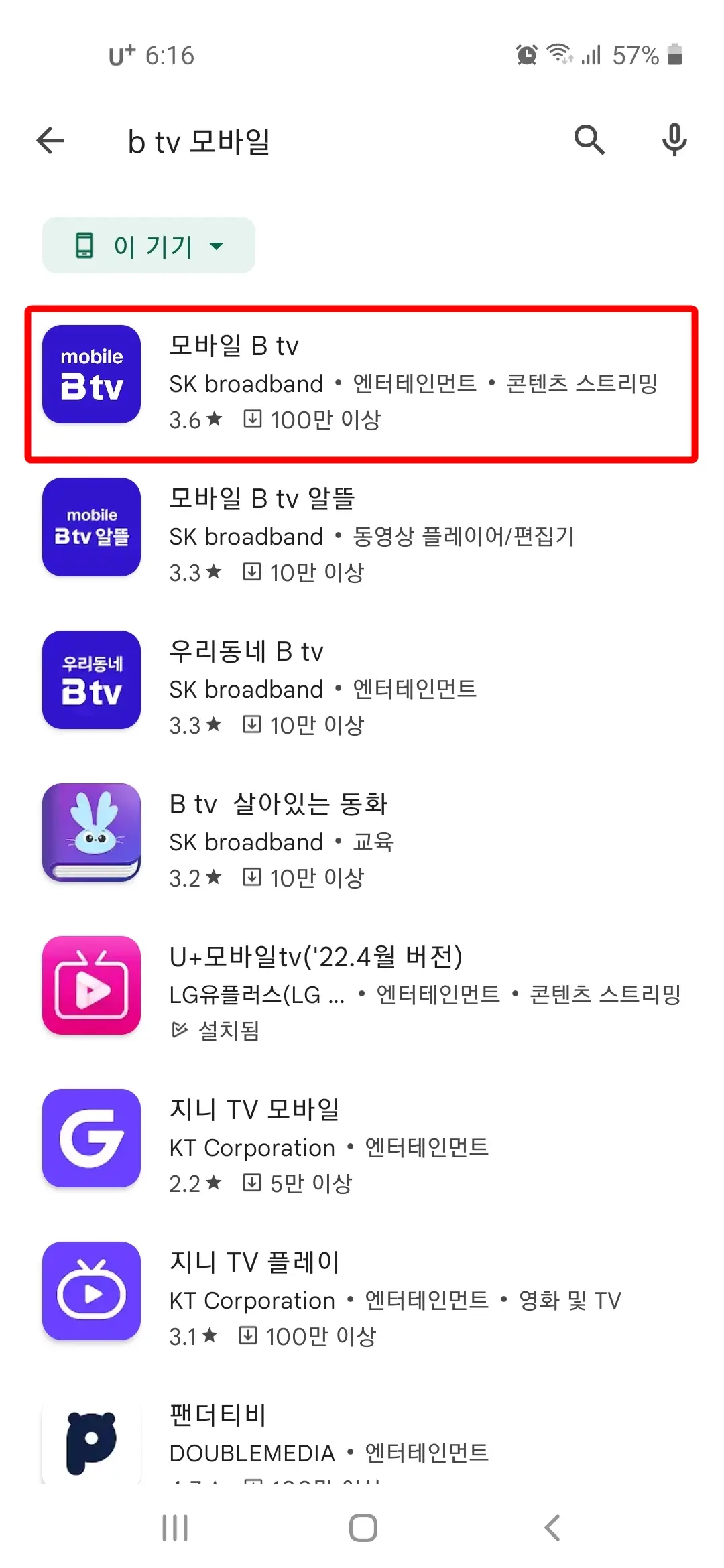Expand the 이 기기 filter dropdown
The image size is (724, 1568).
[149, 246]
